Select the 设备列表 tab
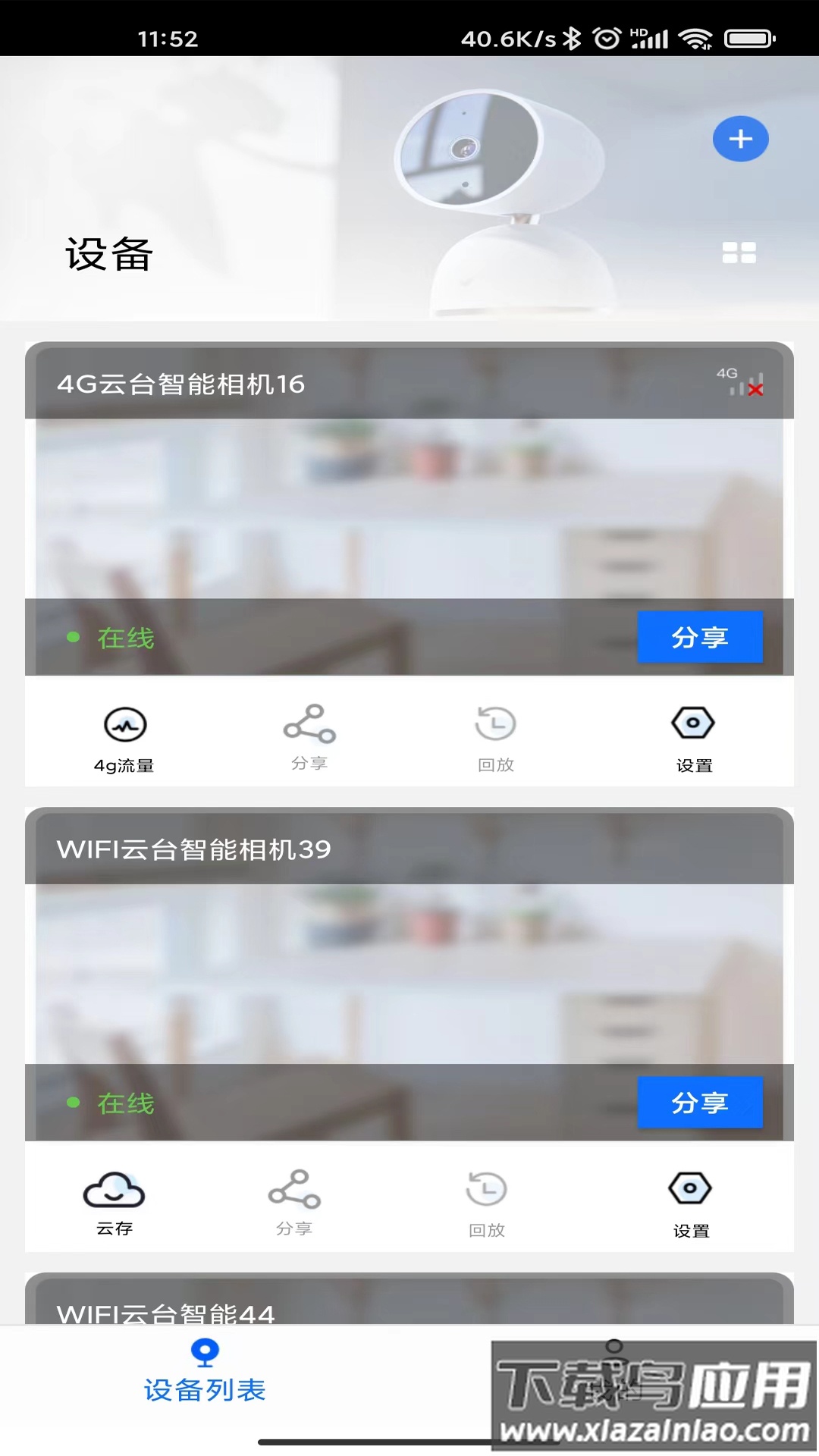 (205, 1371)
